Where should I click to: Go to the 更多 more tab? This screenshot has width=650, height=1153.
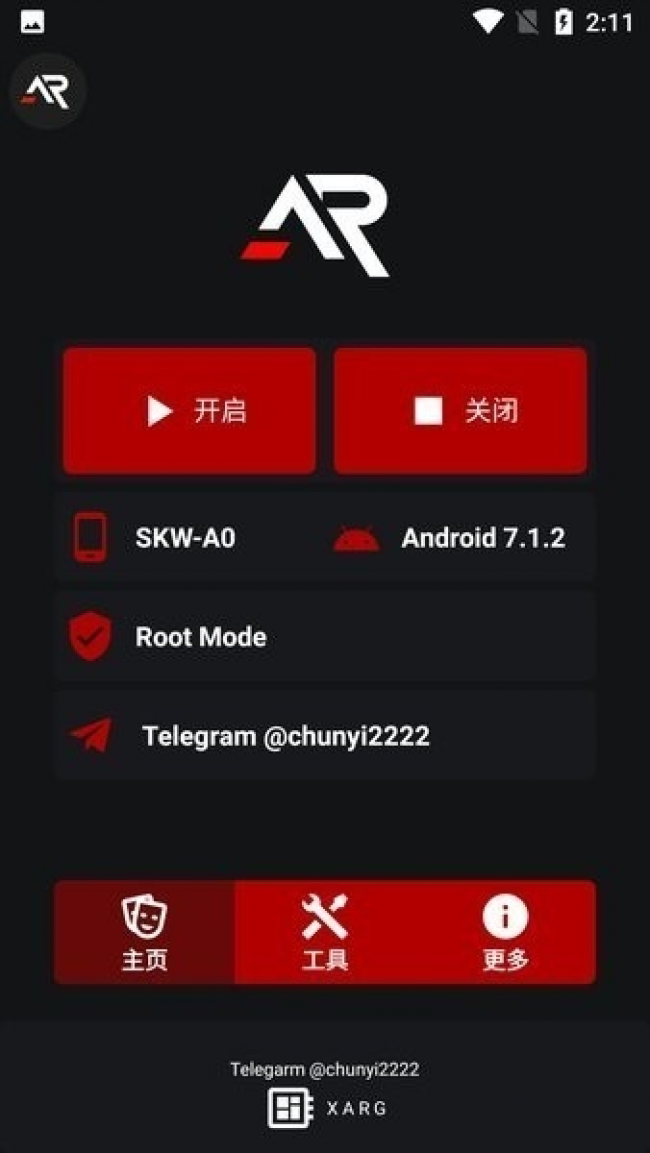coord(505,932)
